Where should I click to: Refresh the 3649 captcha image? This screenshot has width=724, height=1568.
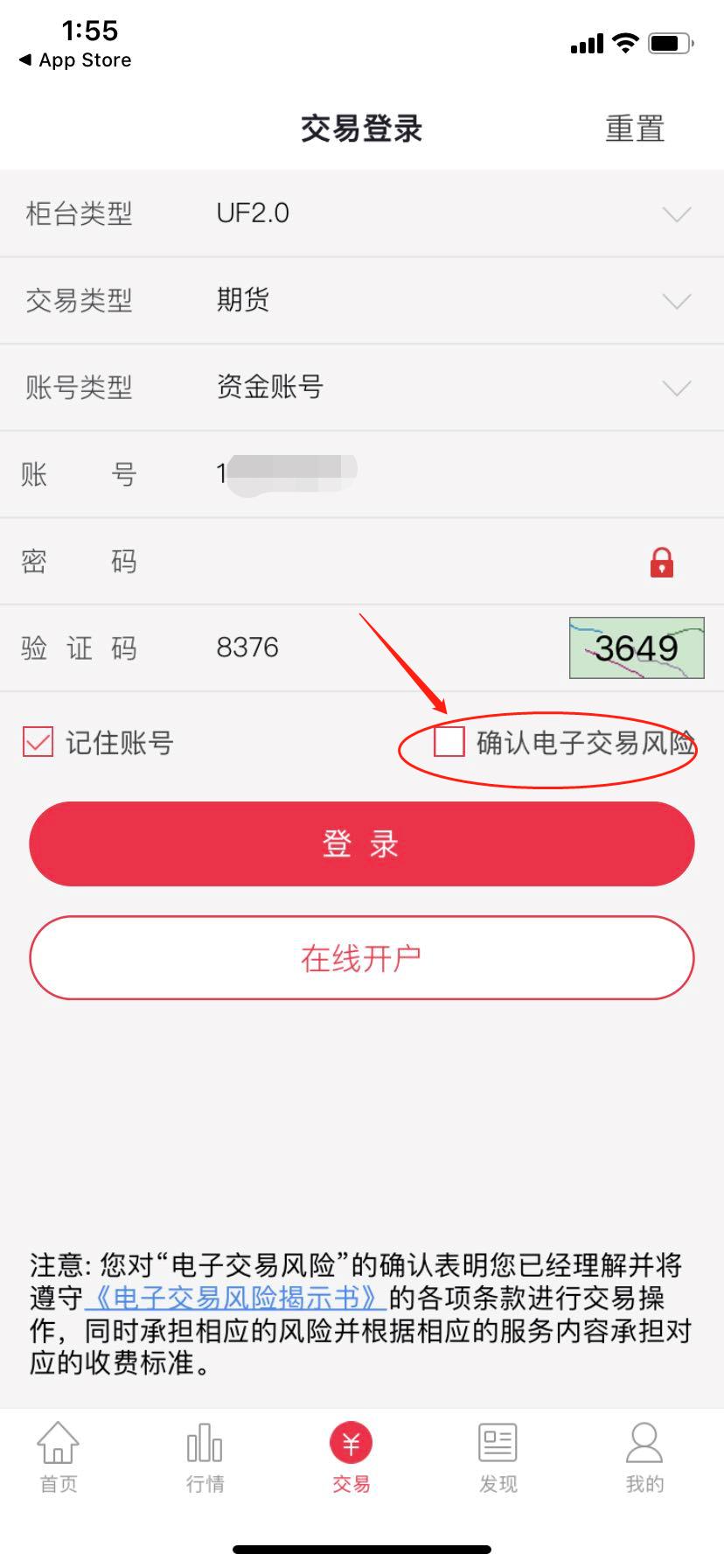coord(637,648)
